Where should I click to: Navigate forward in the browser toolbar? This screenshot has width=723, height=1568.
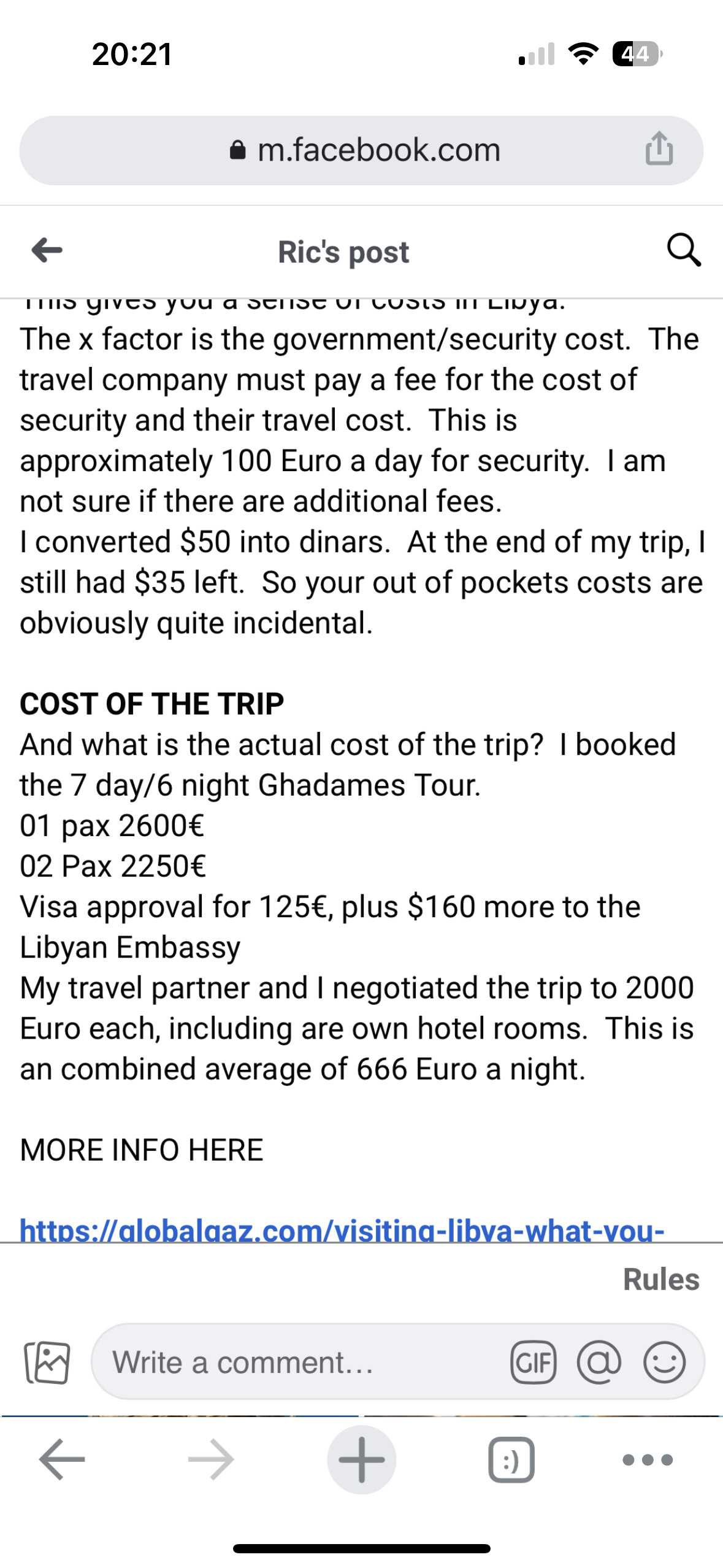(211, 1459)
